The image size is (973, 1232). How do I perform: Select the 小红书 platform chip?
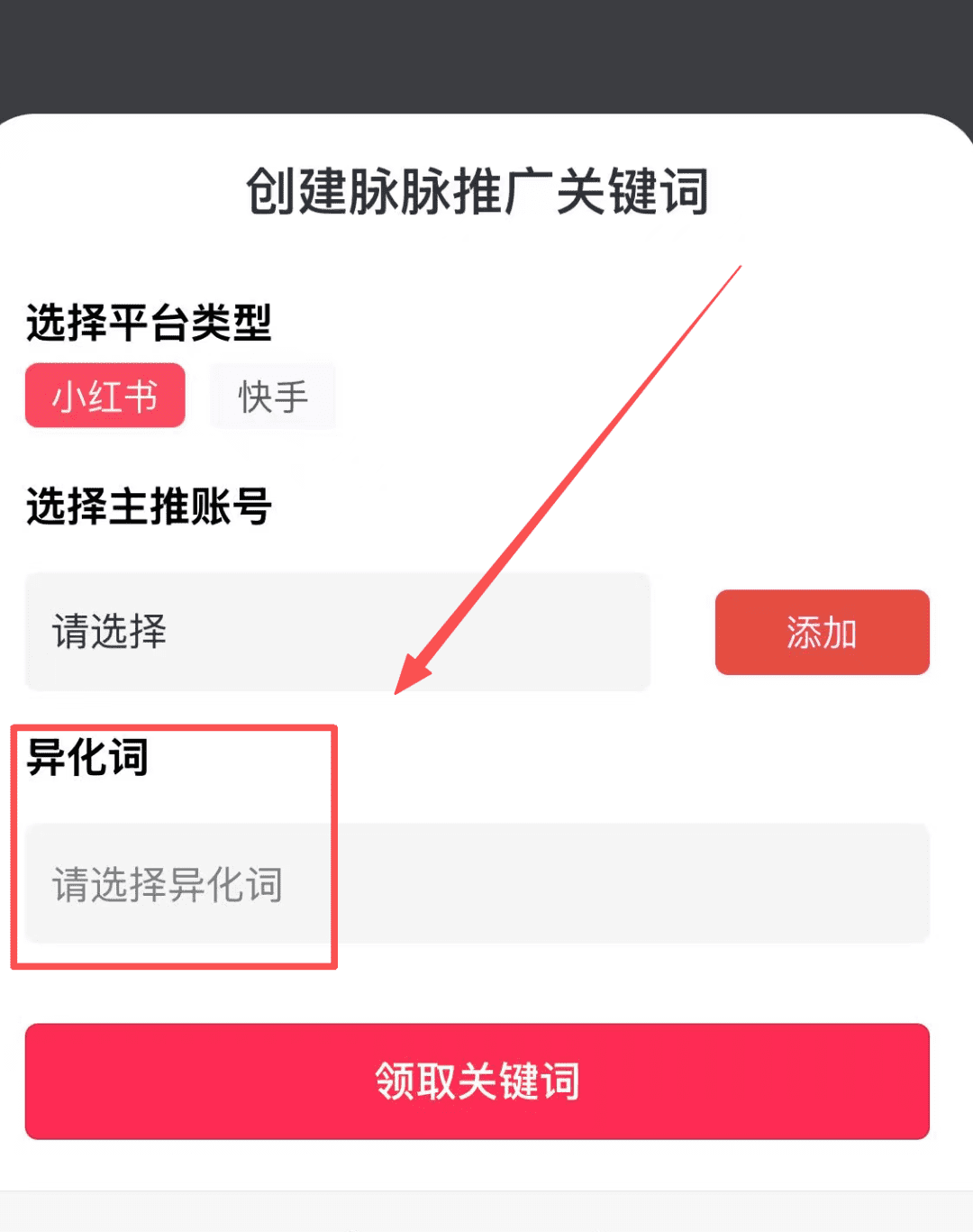tap(105, 396)
